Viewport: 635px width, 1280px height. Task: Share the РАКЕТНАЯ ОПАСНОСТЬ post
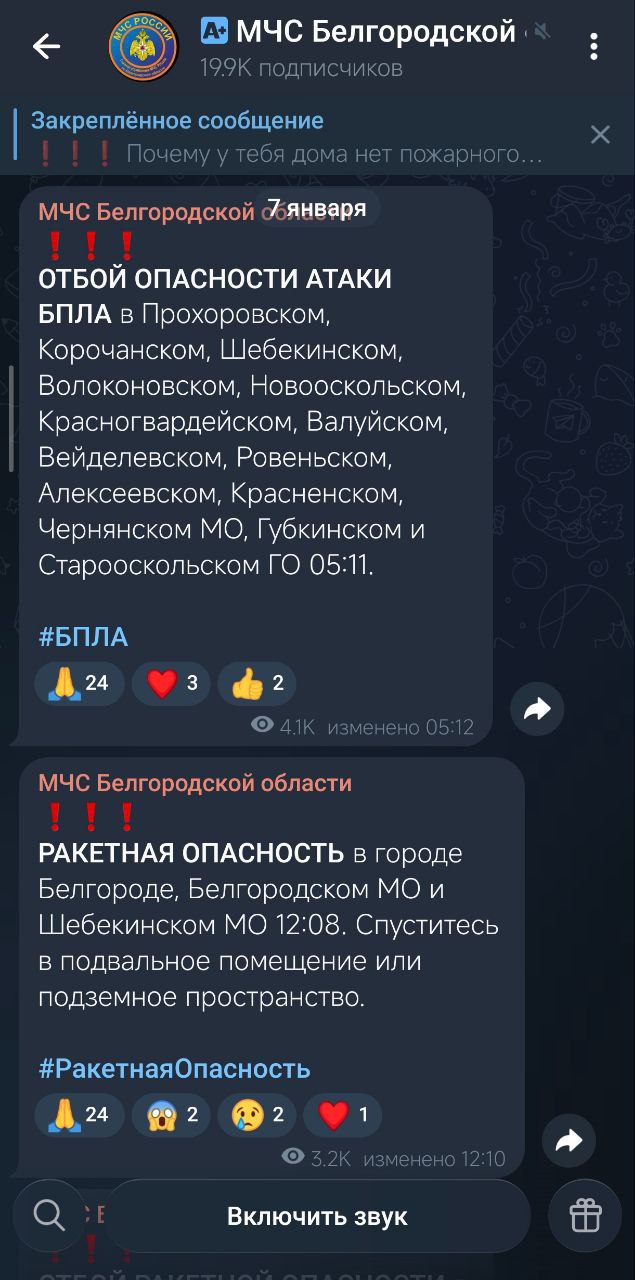tap(568, 1140)
